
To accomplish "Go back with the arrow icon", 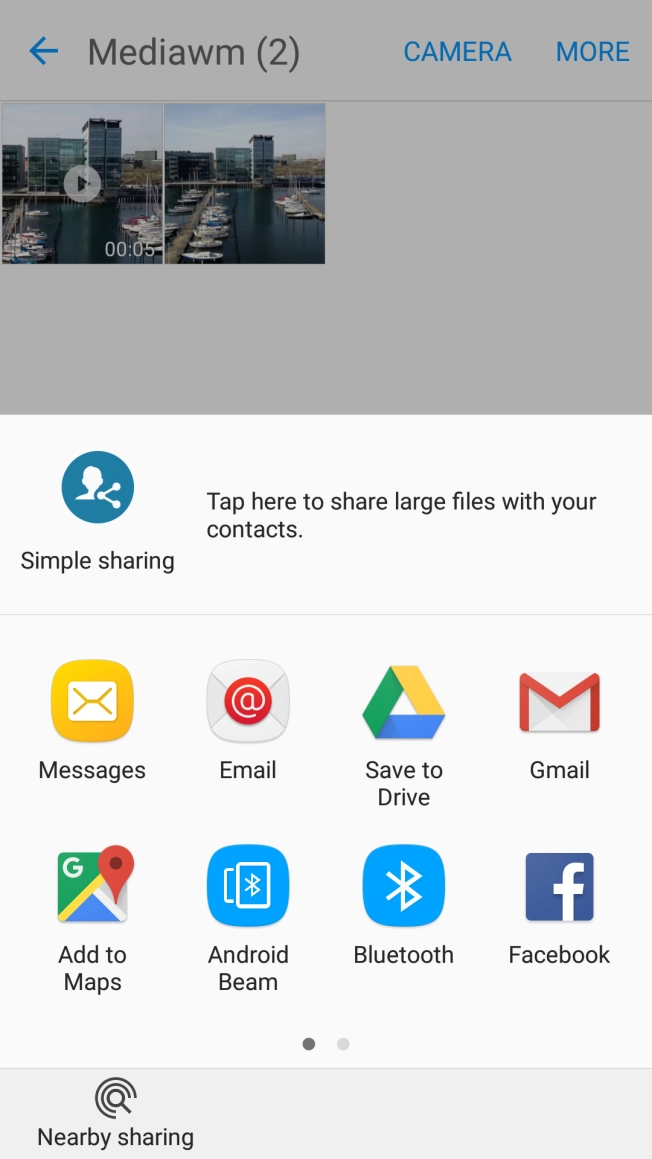I will pyautogui.click(x=43, y=51).
